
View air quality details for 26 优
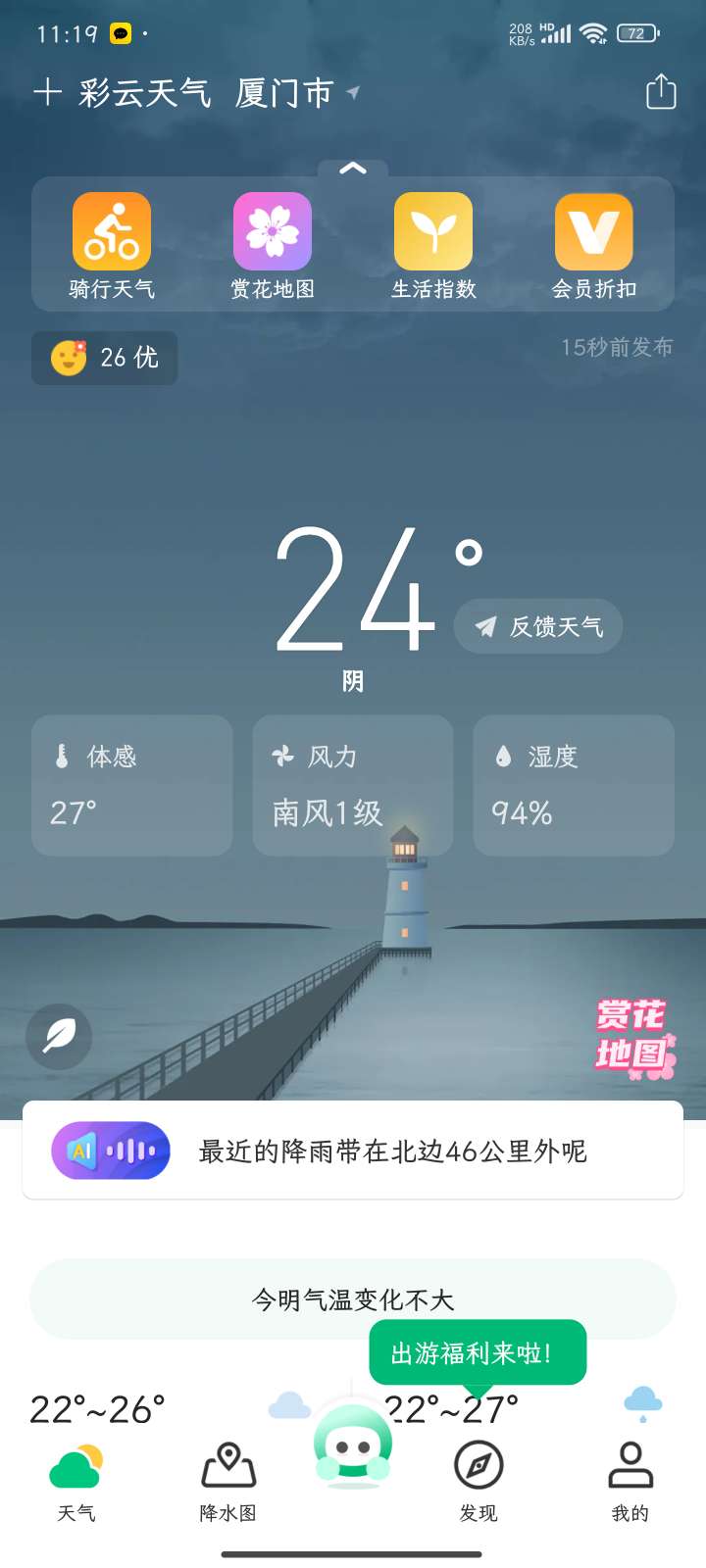105,358
